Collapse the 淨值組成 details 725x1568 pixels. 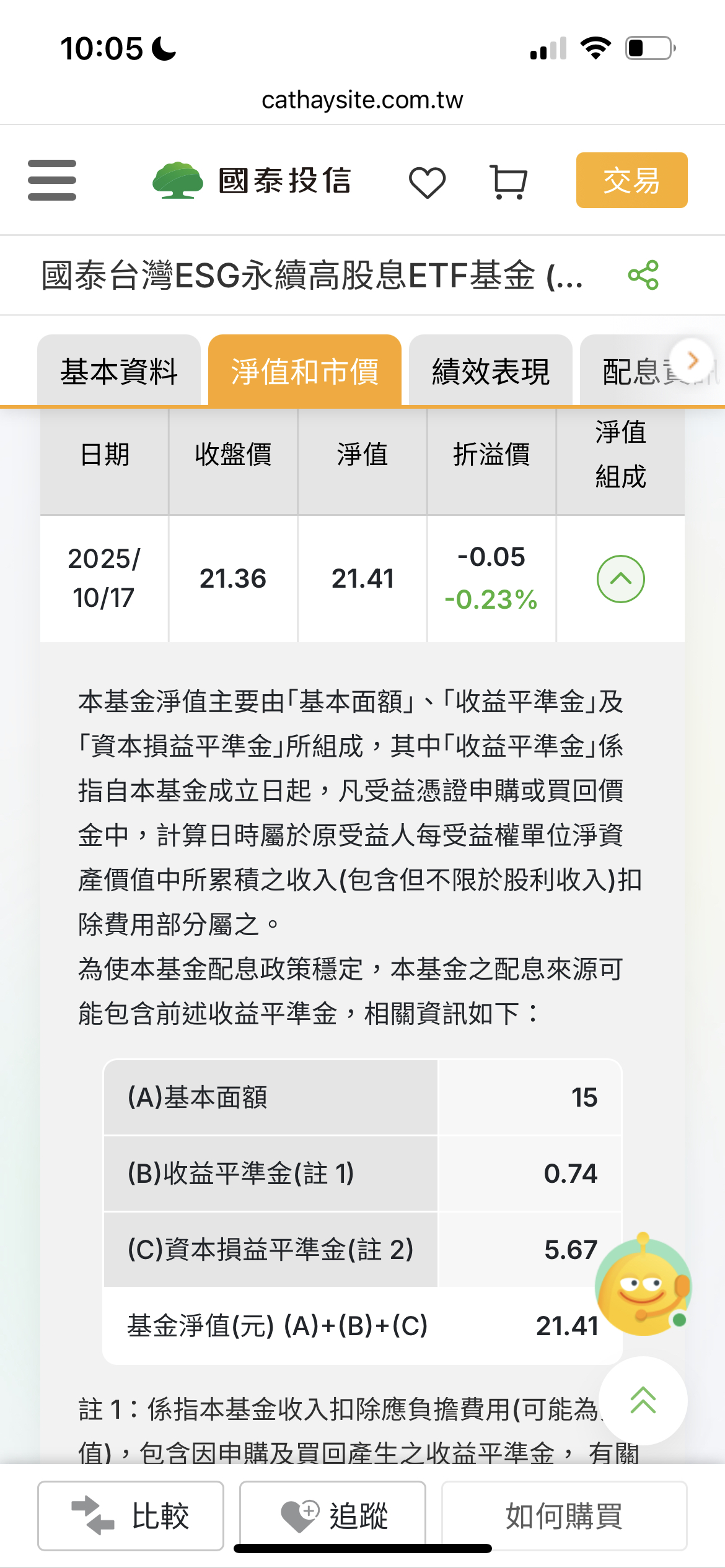click(620, 579)
